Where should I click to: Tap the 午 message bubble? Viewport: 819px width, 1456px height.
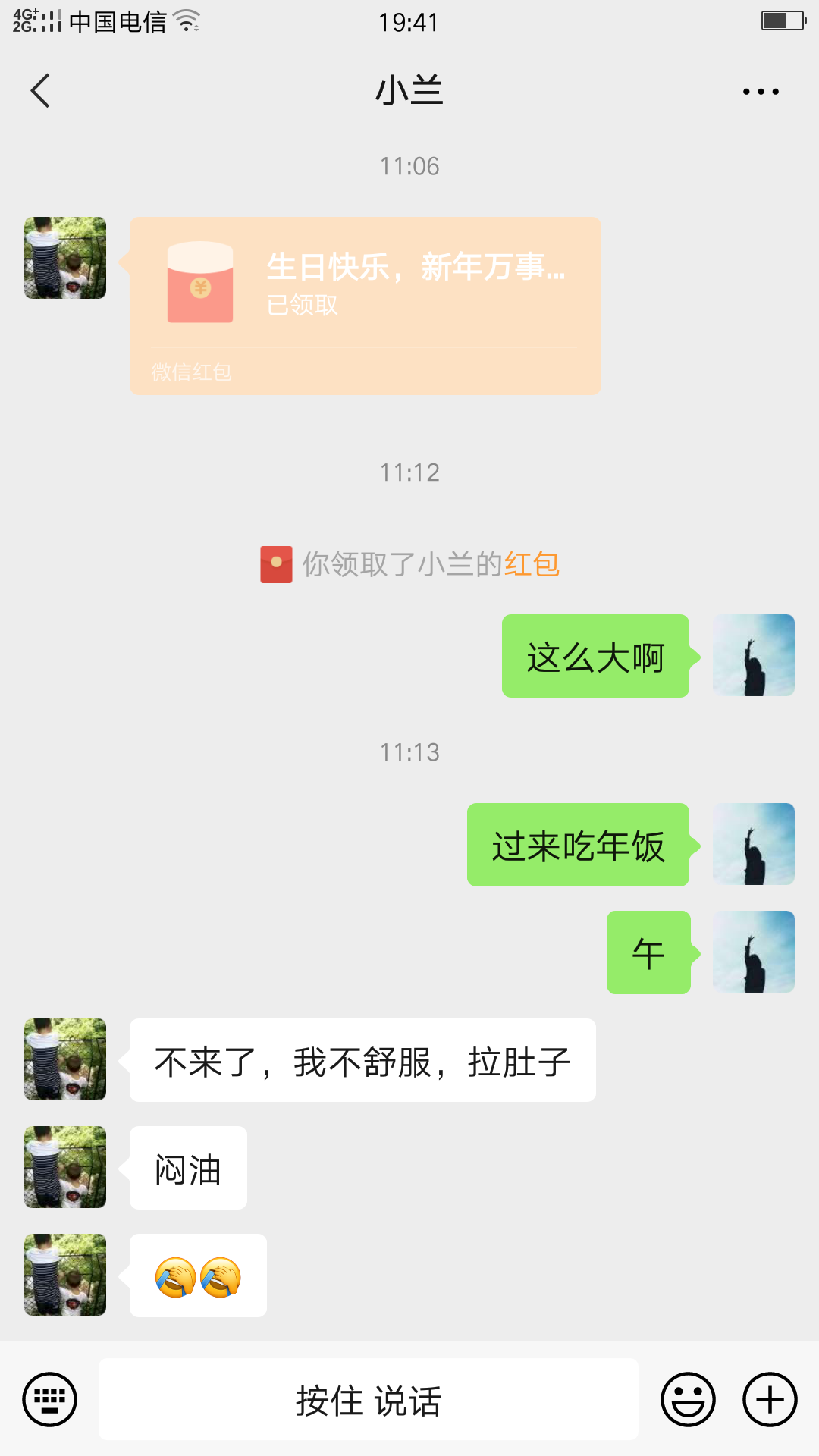(x=648, y=952)
